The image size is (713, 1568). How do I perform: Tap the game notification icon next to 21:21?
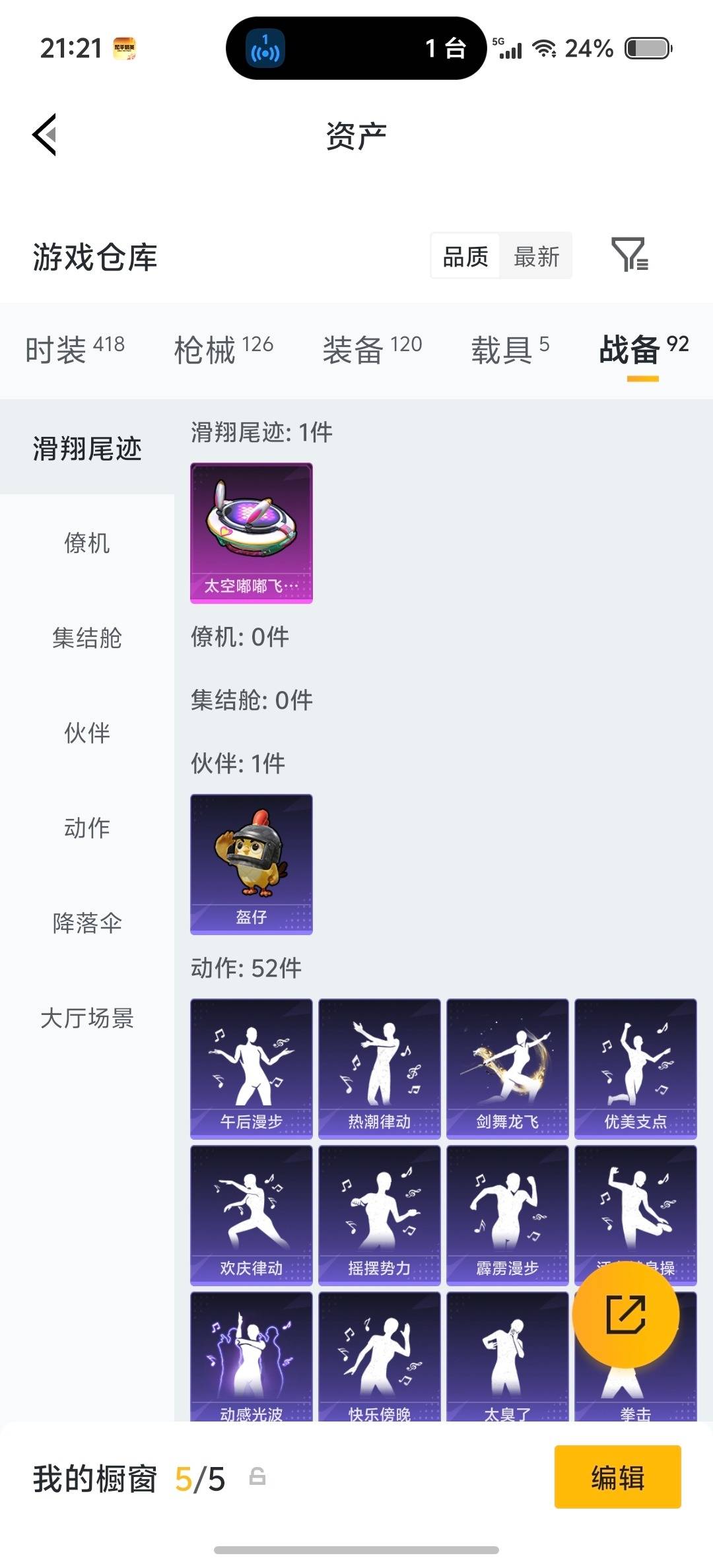(125, 49)
